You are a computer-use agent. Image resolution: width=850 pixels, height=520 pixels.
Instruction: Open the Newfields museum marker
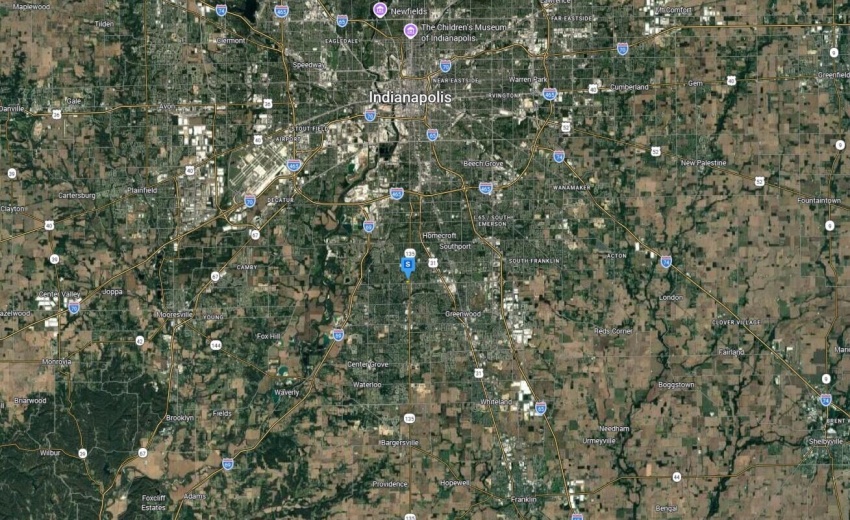379,10
